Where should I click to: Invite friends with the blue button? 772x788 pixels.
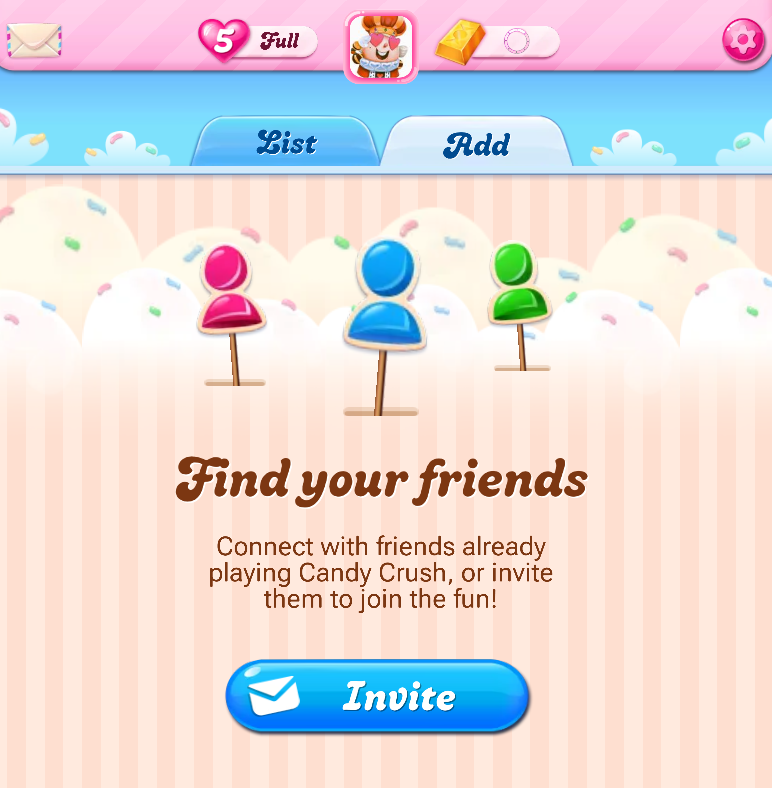pyautogui.click(x=377, y=696)
